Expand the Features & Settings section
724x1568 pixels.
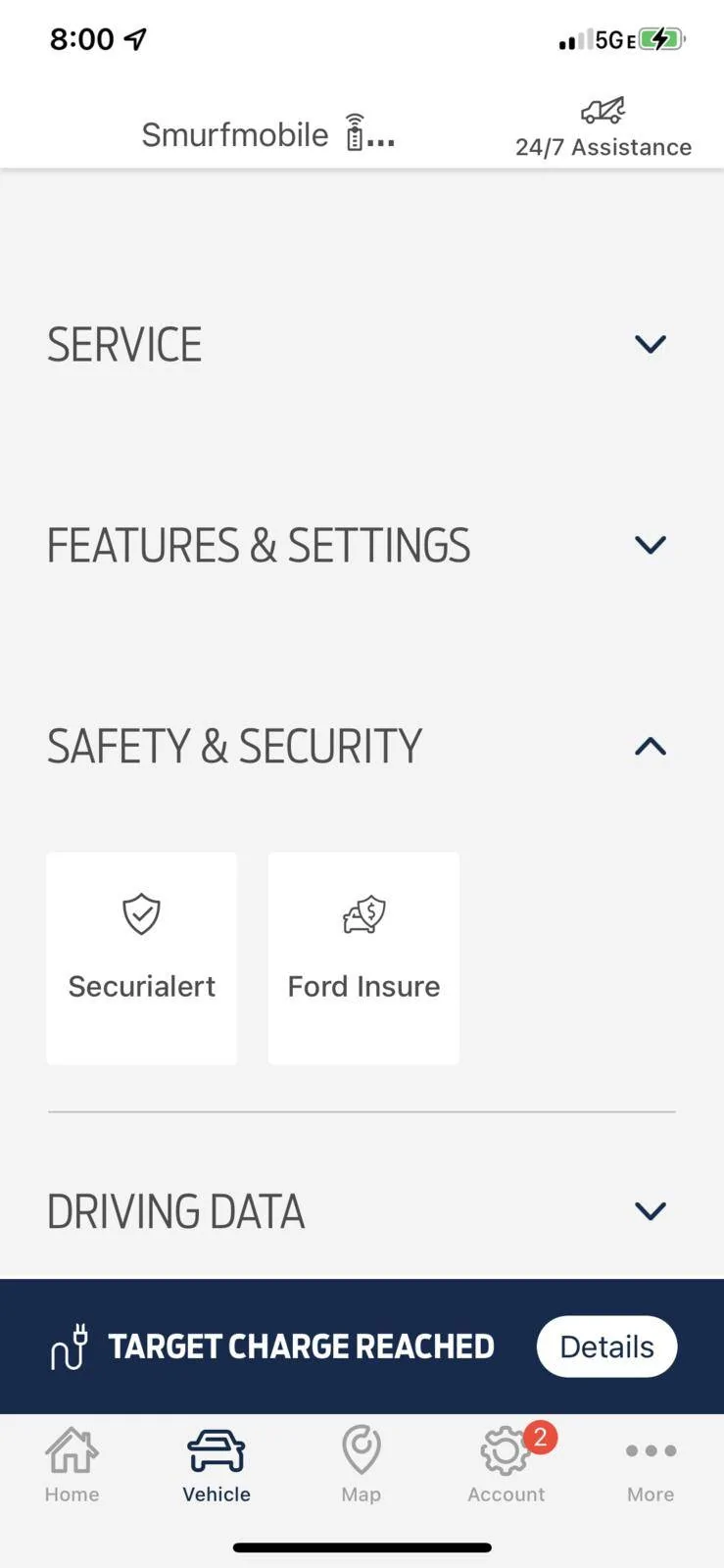tap(362, 545)
